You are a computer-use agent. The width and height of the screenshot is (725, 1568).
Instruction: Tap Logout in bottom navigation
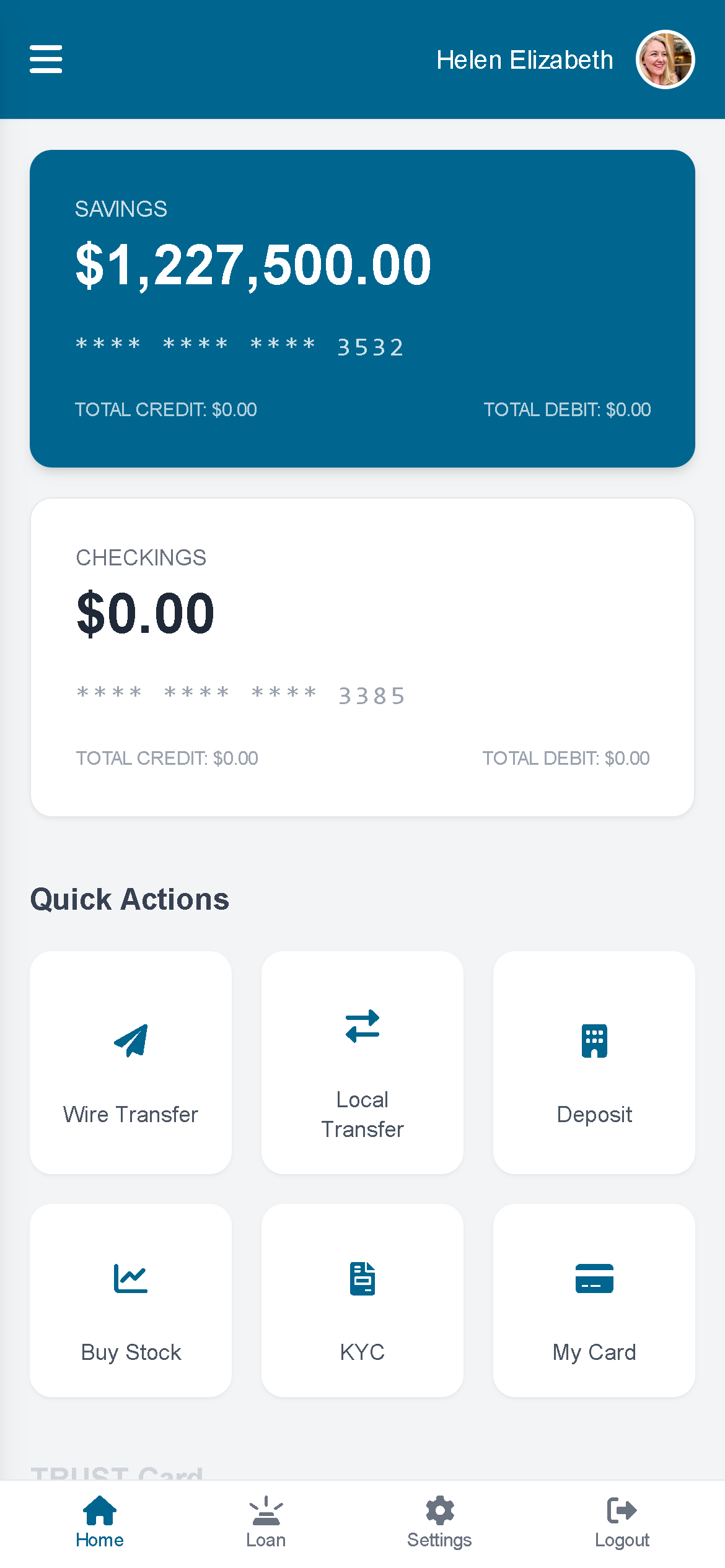pos(622,1522)
